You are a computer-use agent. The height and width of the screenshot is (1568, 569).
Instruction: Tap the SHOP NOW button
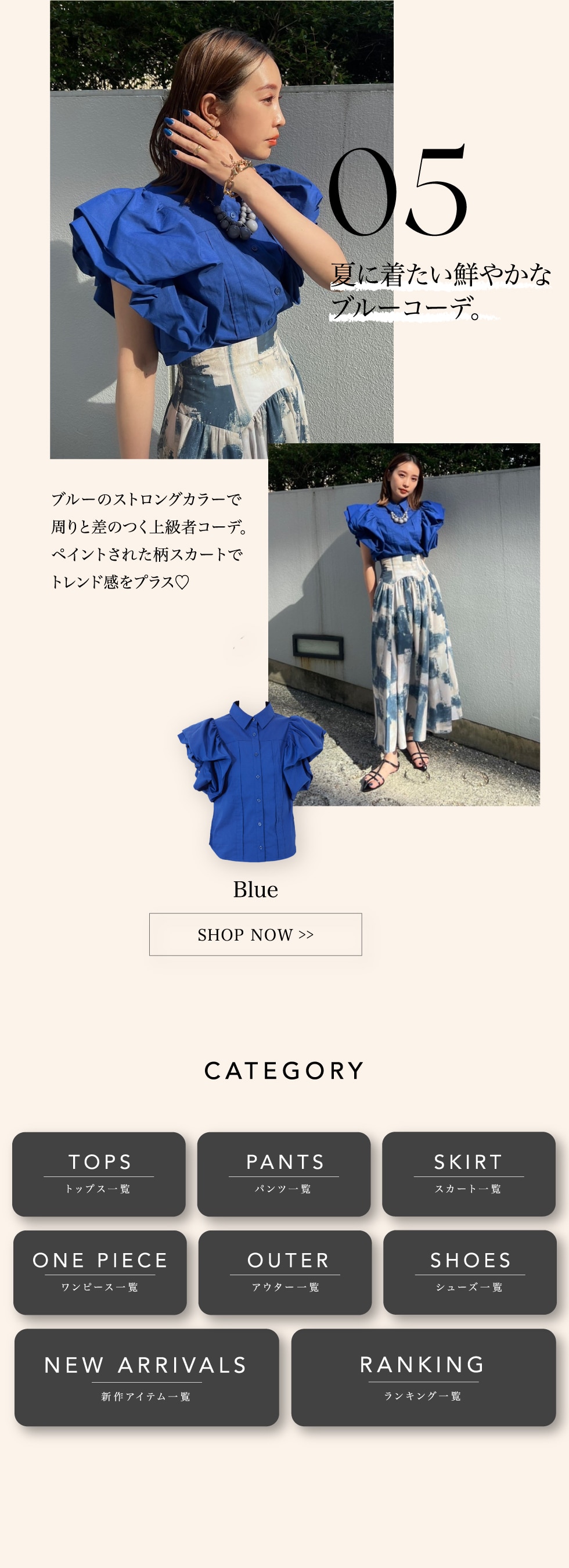coord(255,934)
